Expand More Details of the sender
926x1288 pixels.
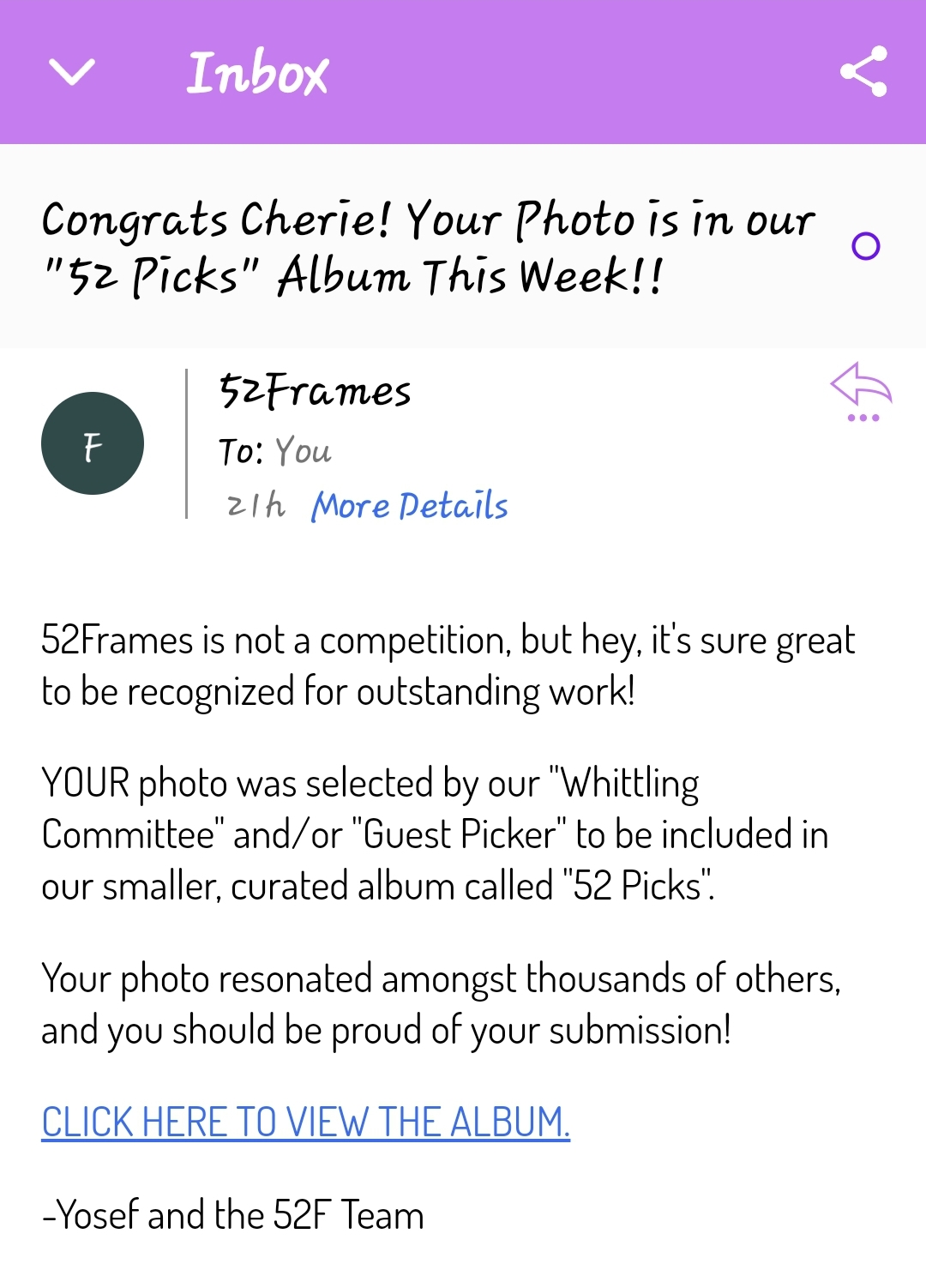click(409, 506)
